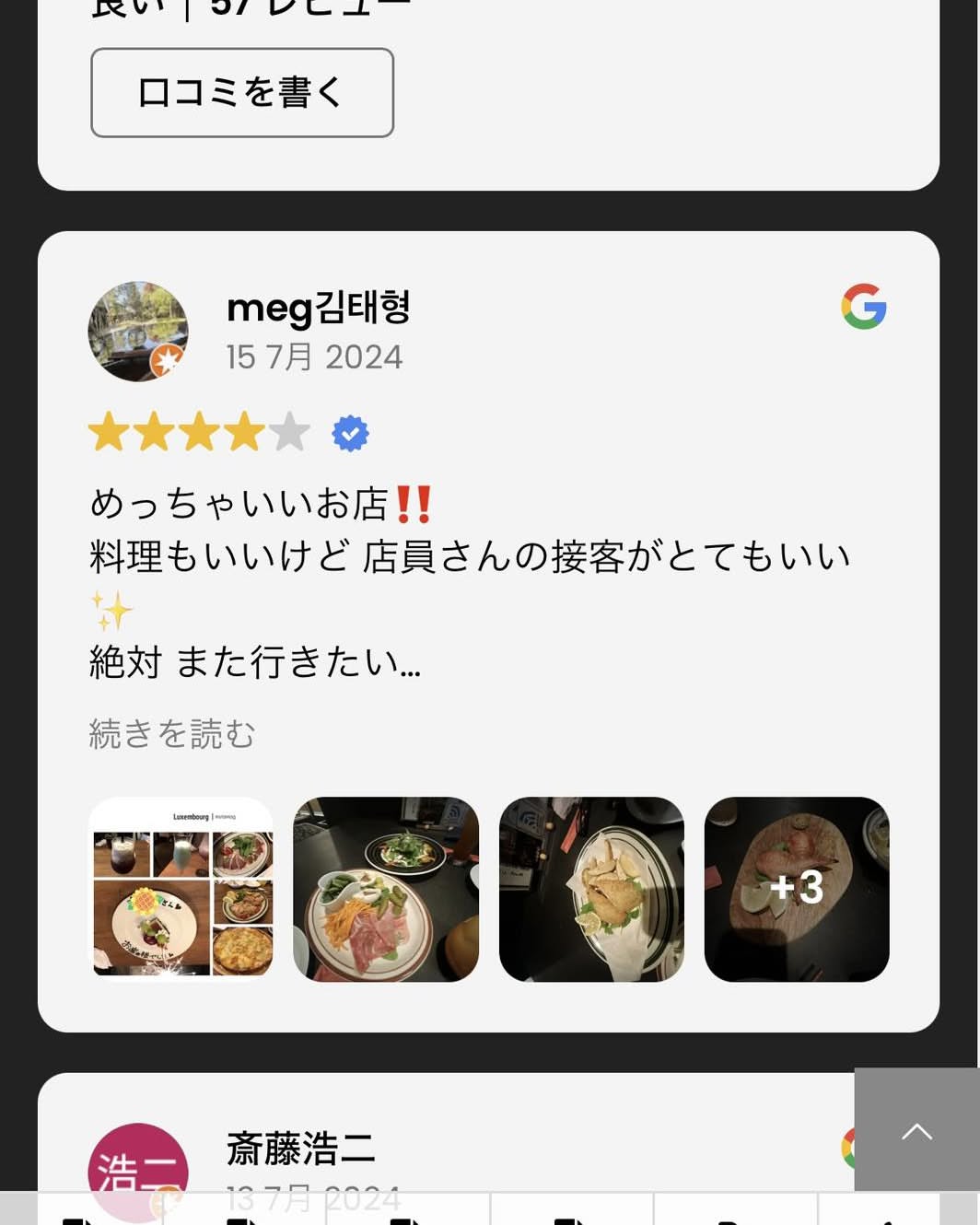This screenshot has width=980, height=1225.
Task: Open meg김태형's profile picture
Action: [138, 332]
